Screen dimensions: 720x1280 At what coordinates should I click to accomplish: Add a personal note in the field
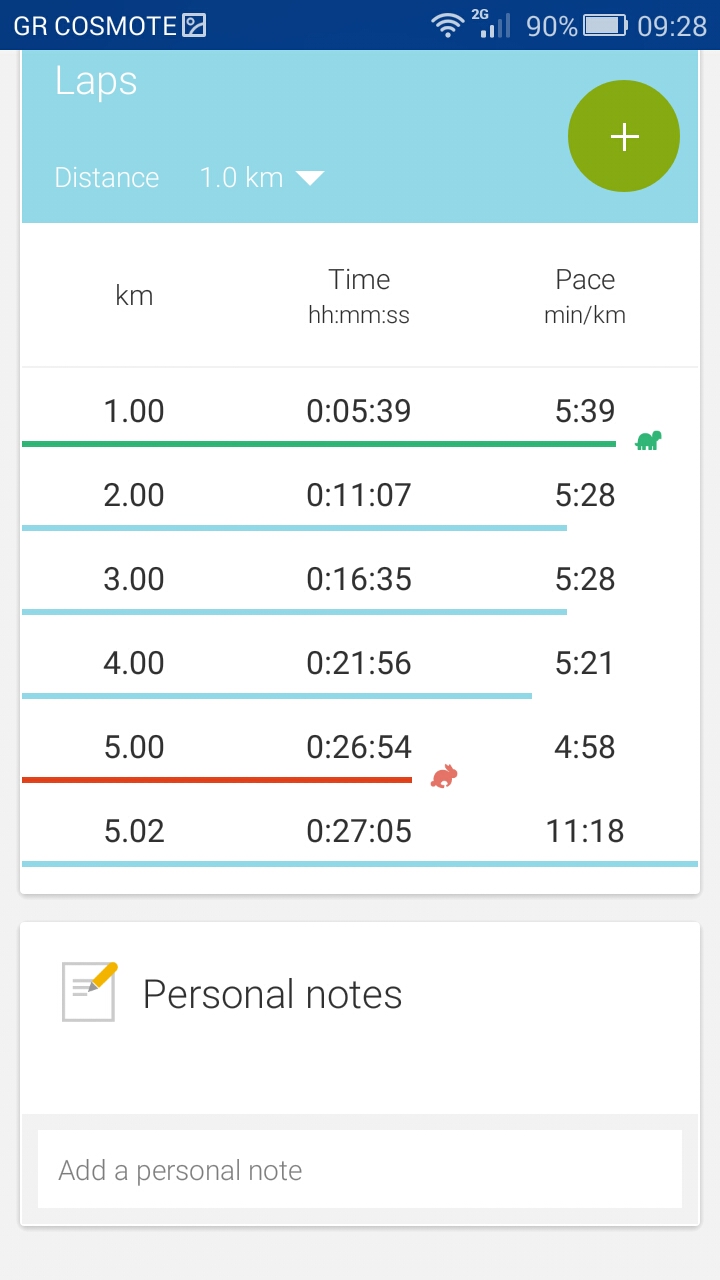click(360, 1170)
